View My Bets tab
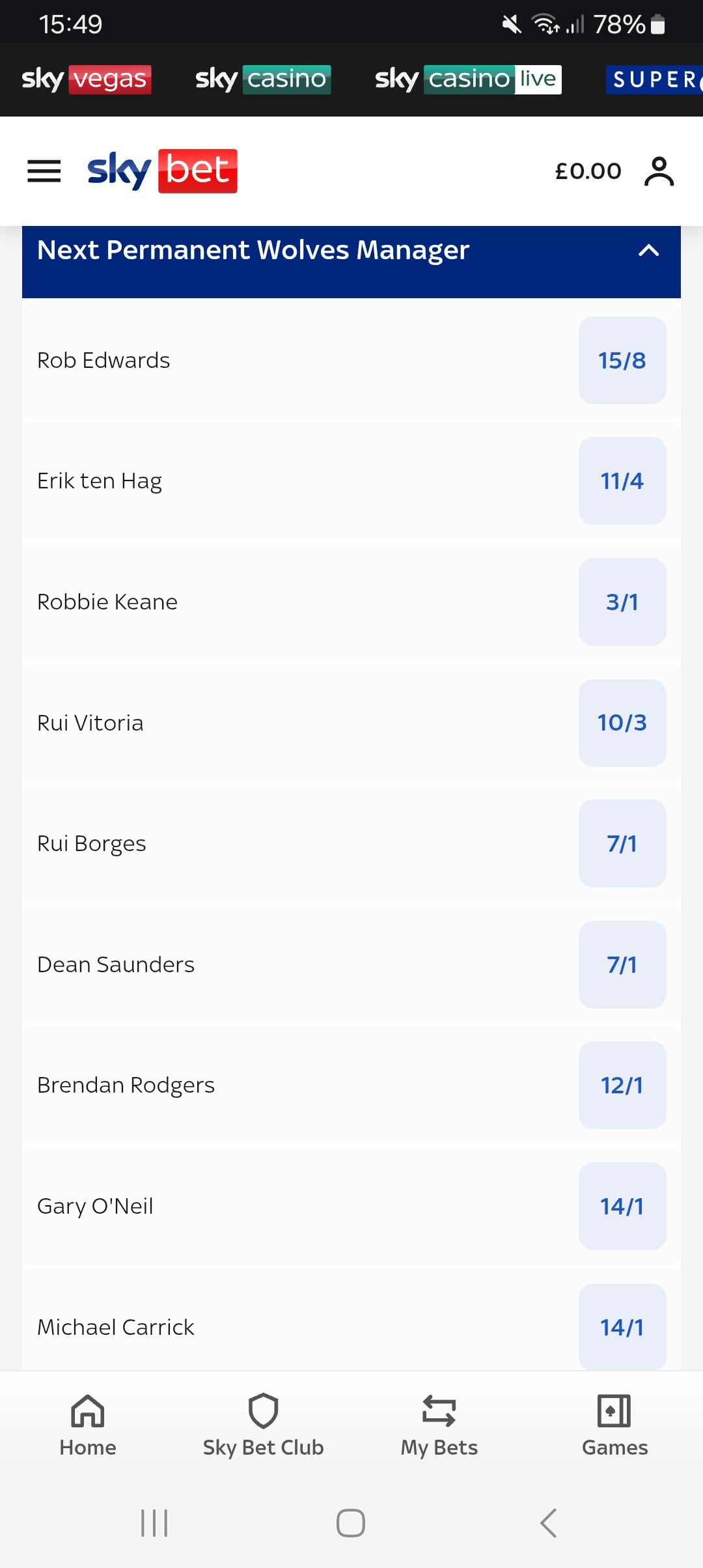Screen dimensions: 703x1568 (439, 1425)
